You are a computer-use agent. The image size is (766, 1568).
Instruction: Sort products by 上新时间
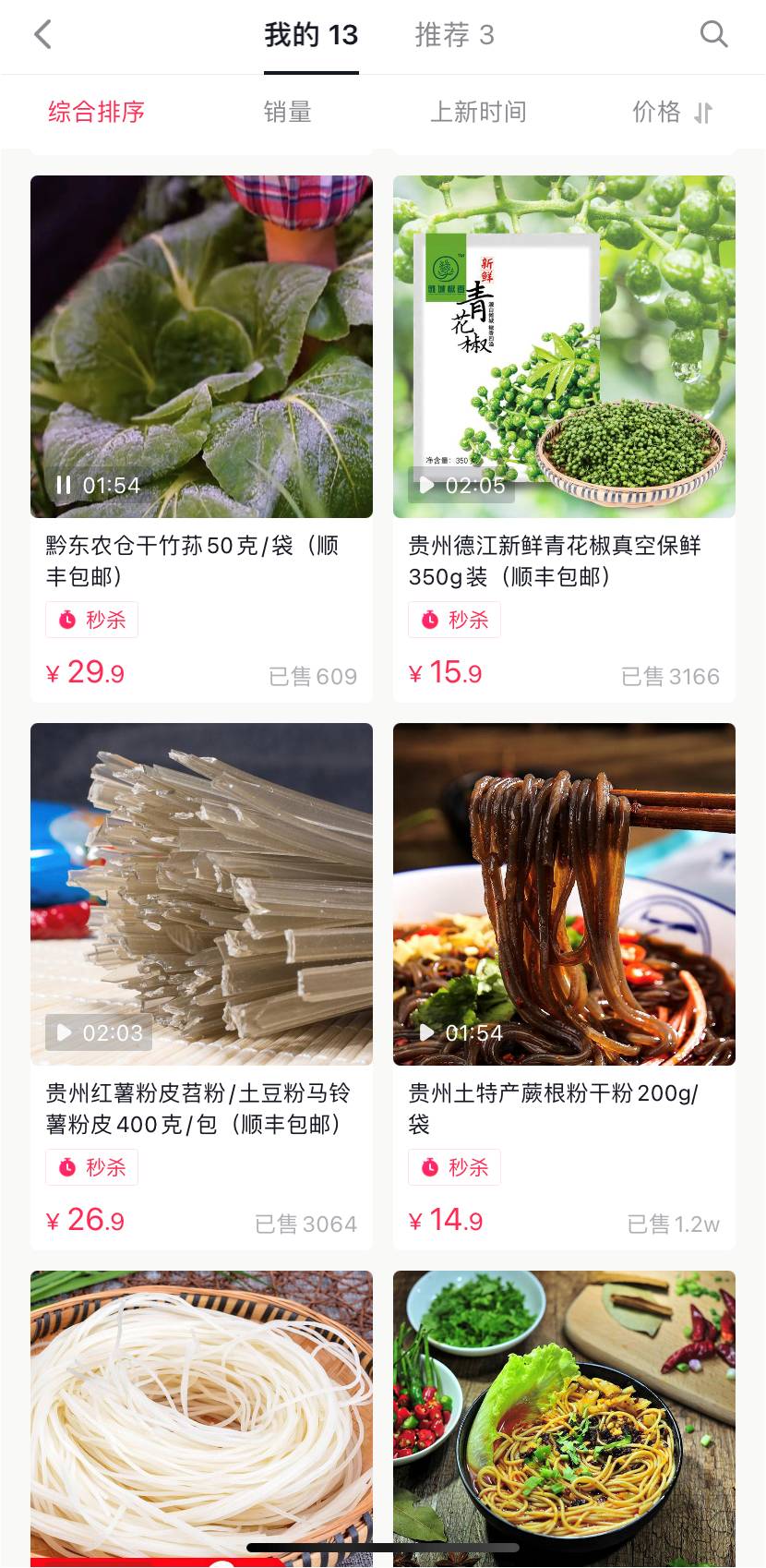[478, 112]
